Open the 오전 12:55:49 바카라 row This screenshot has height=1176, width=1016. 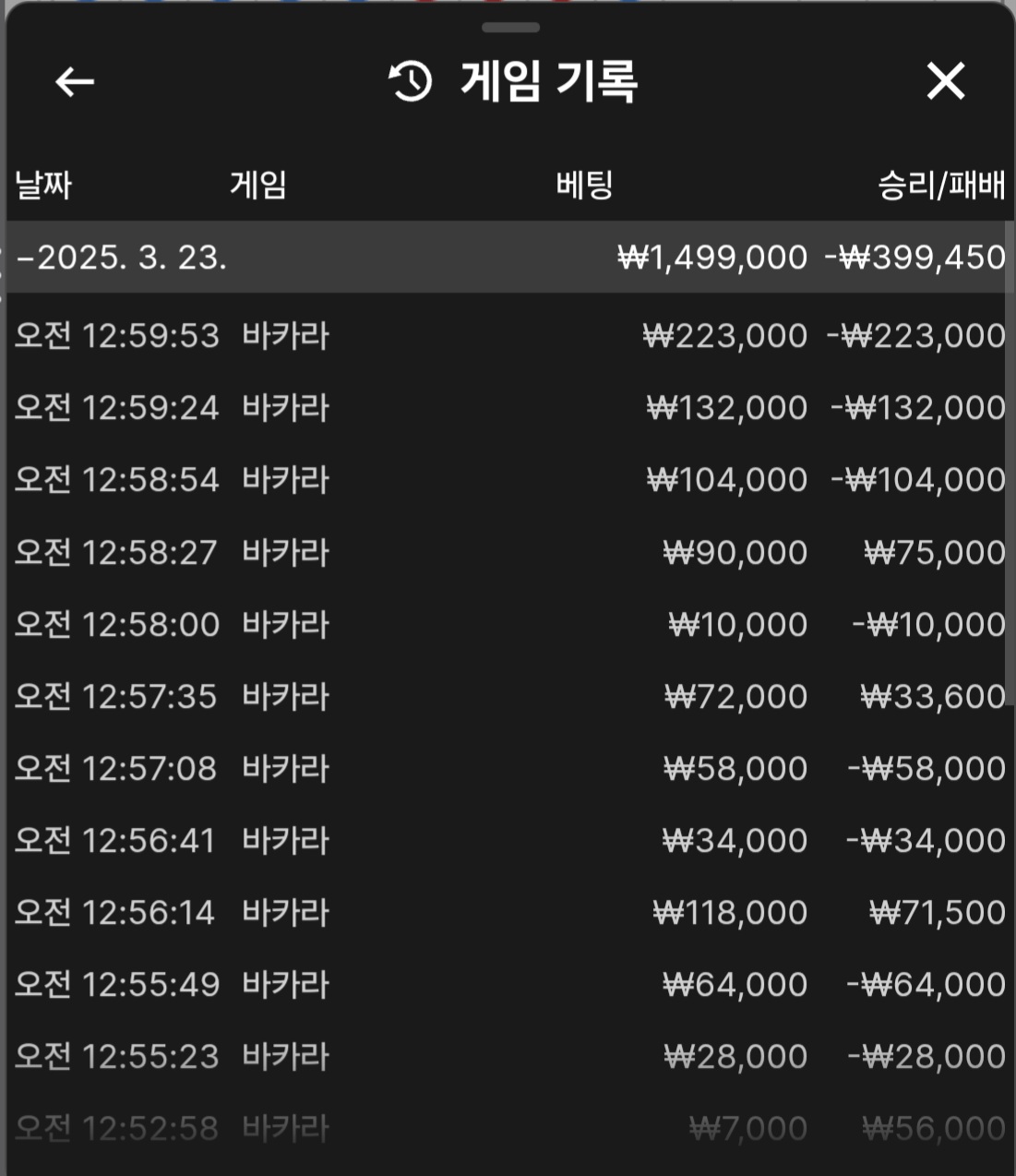(x=508, y=984)
